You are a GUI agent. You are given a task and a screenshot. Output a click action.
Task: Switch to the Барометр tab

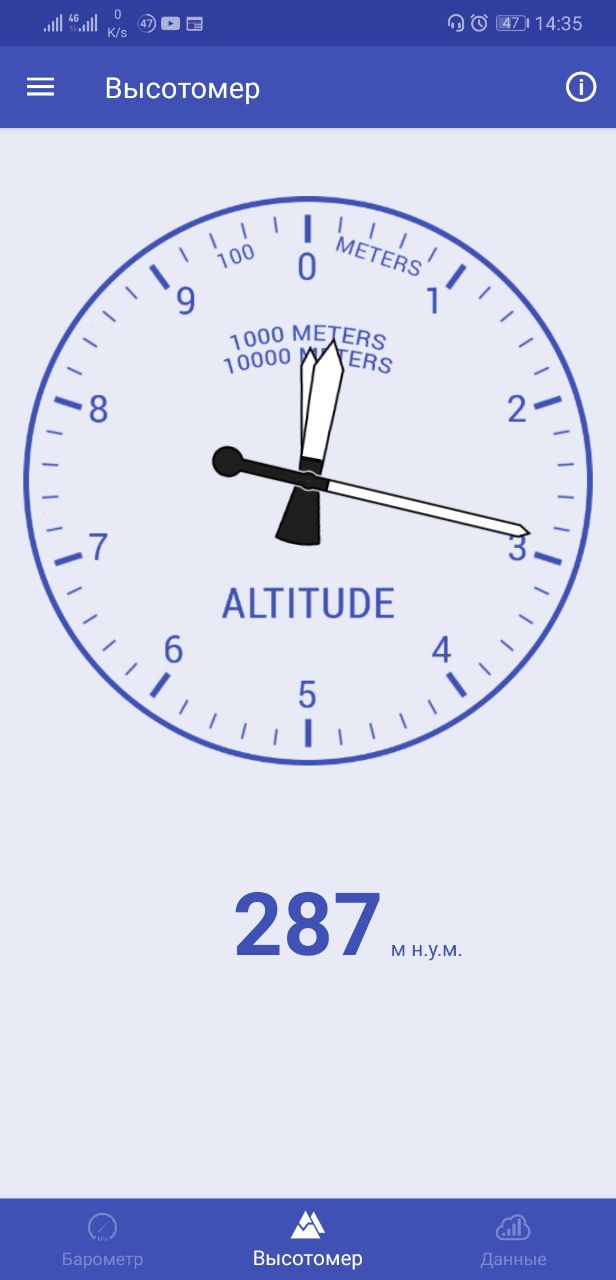point(102,1240)
